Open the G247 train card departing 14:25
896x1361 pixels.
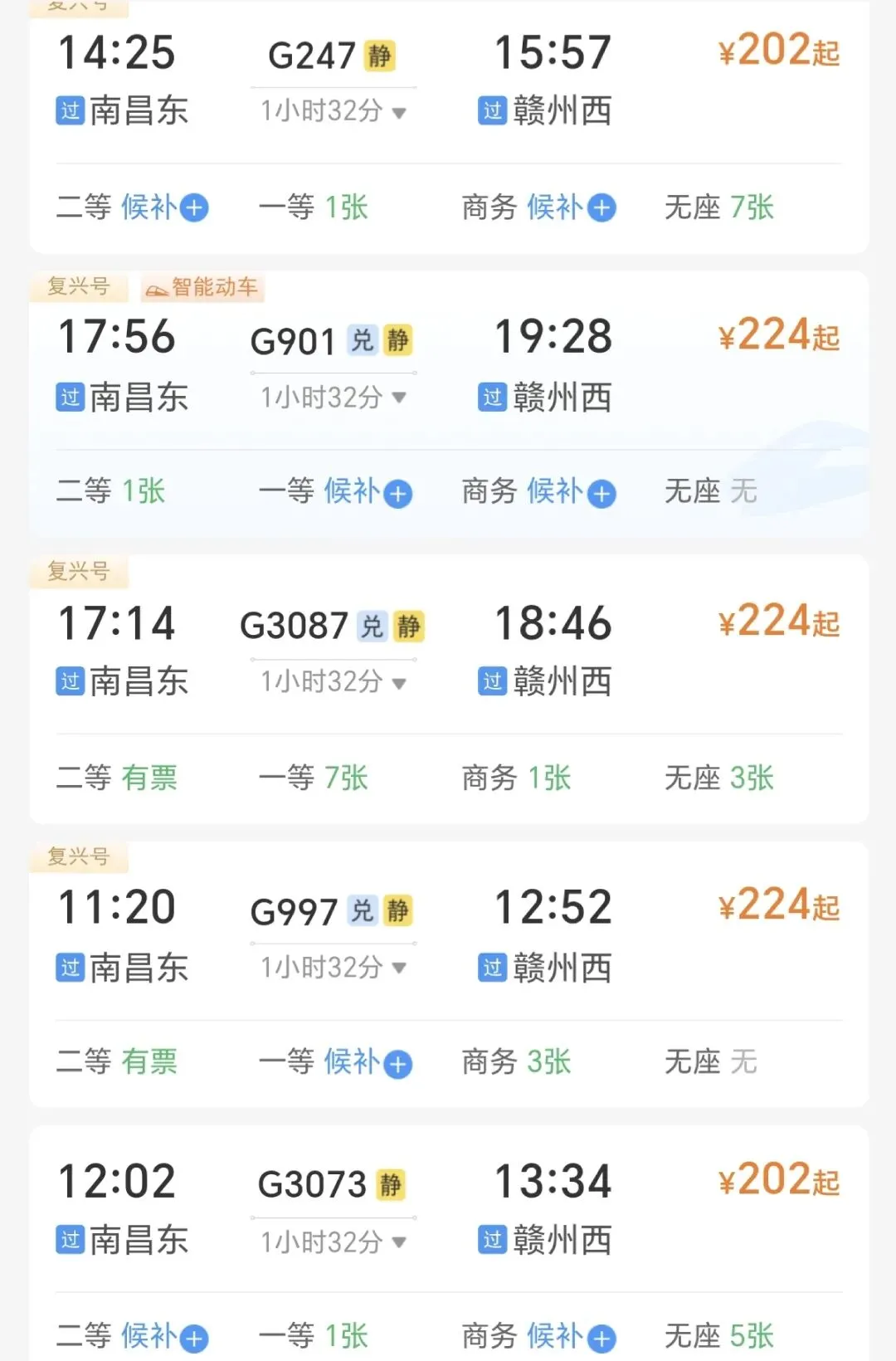(449, 124)
